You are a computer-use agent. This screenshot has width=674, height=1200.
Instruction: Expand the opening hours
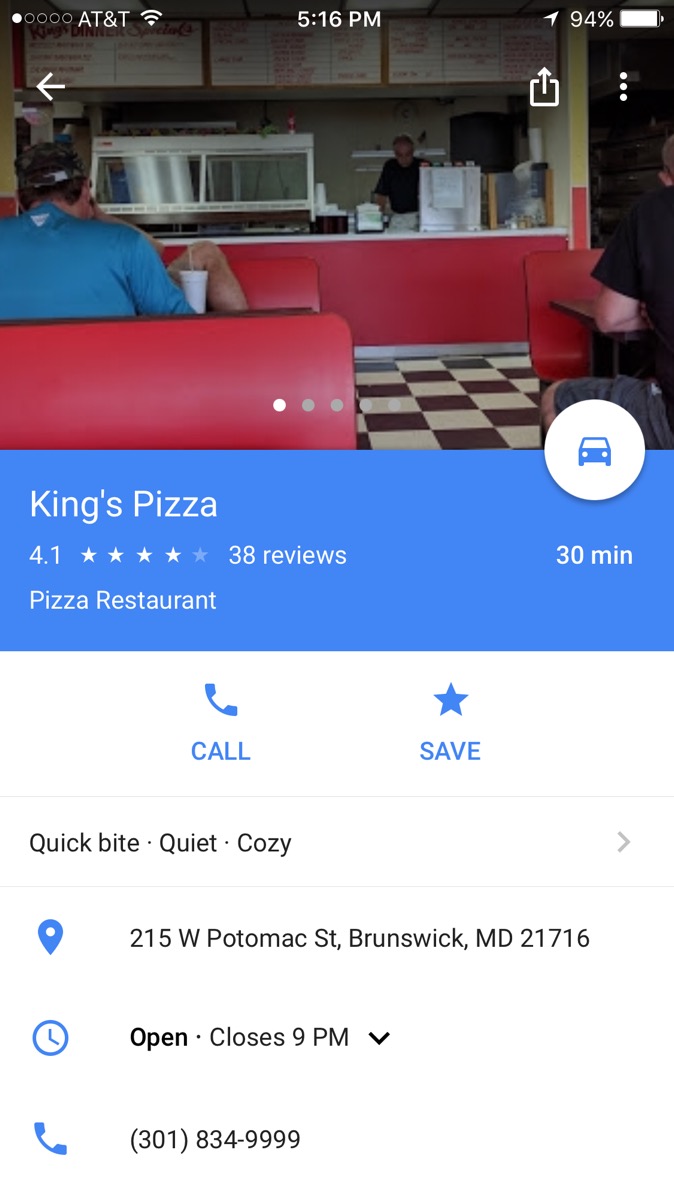point(379,1038)
